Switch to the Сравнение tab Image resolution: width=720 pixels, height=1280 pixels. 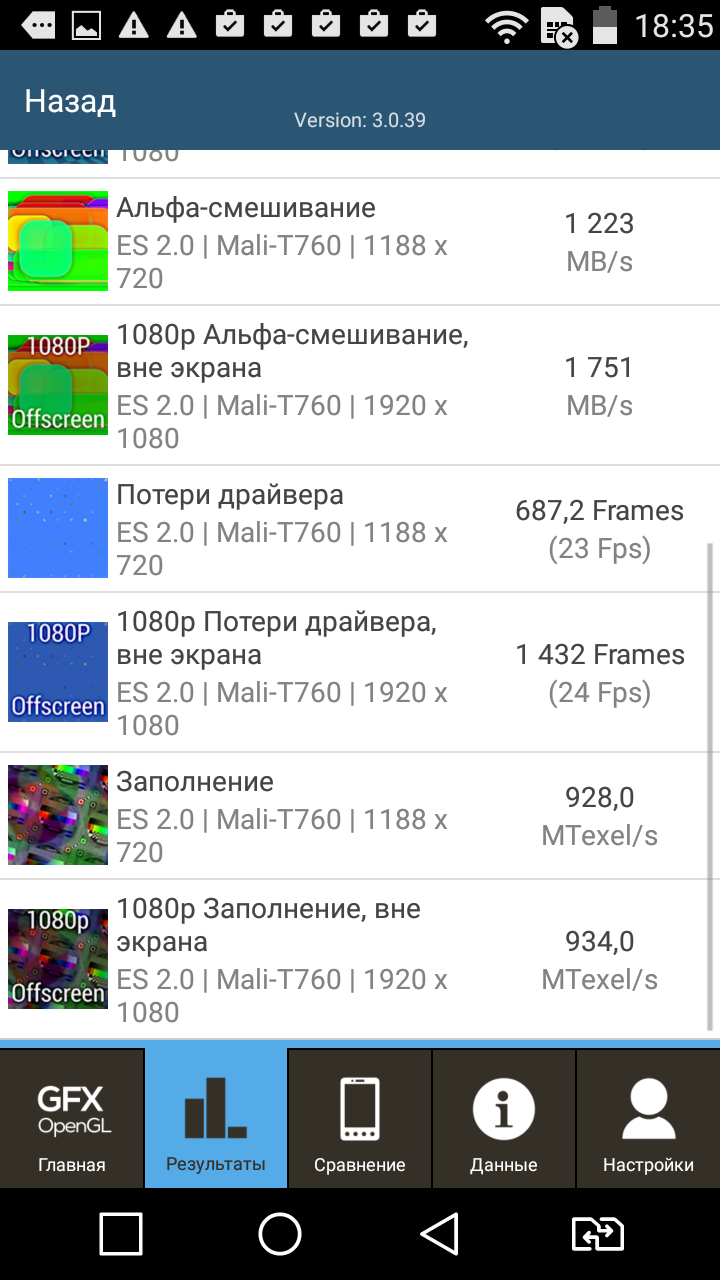[x=360, y=1118]
